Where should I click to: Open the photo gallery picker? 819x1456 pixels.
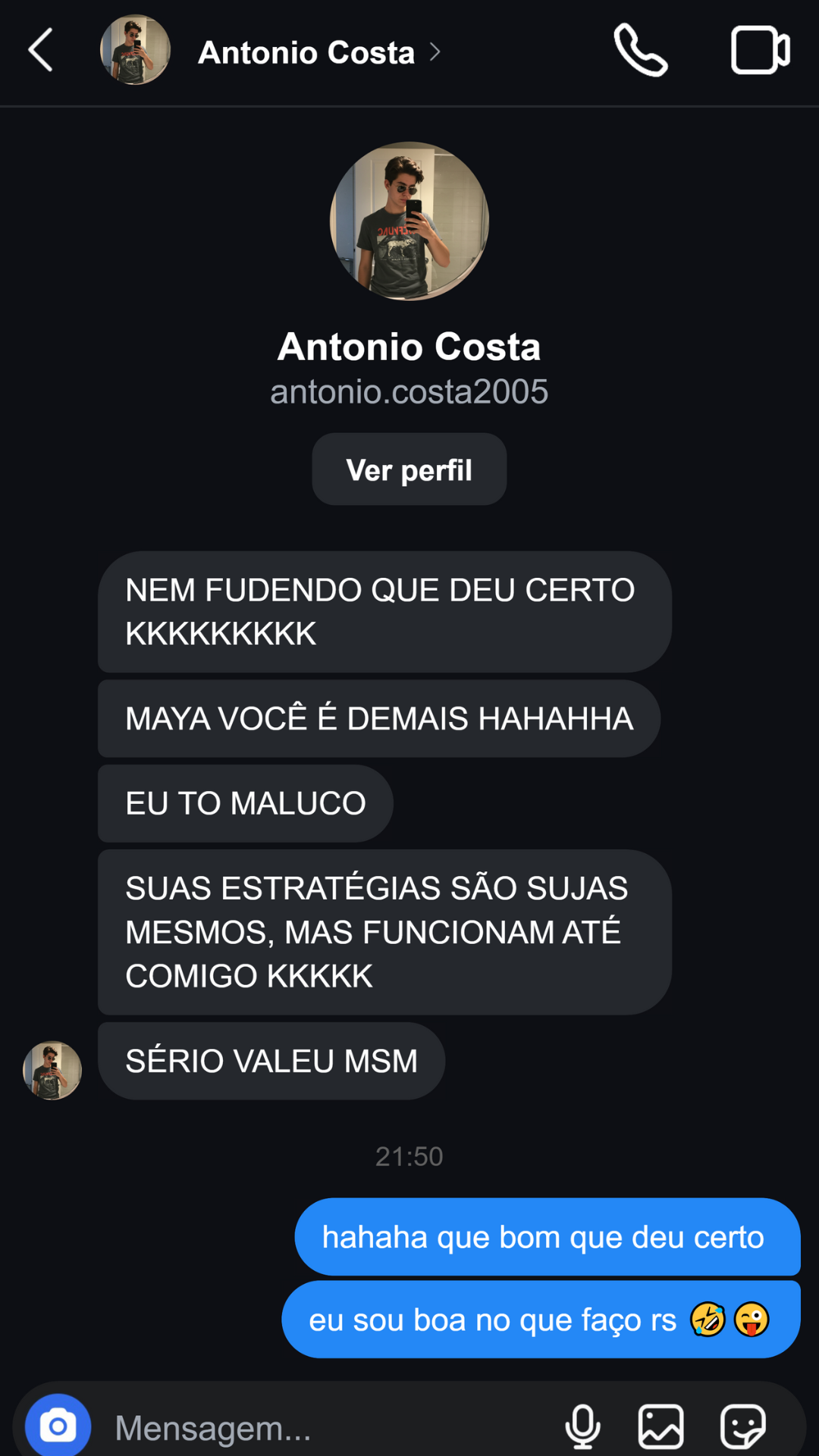pyautogui.click(x=661, y=1426)
